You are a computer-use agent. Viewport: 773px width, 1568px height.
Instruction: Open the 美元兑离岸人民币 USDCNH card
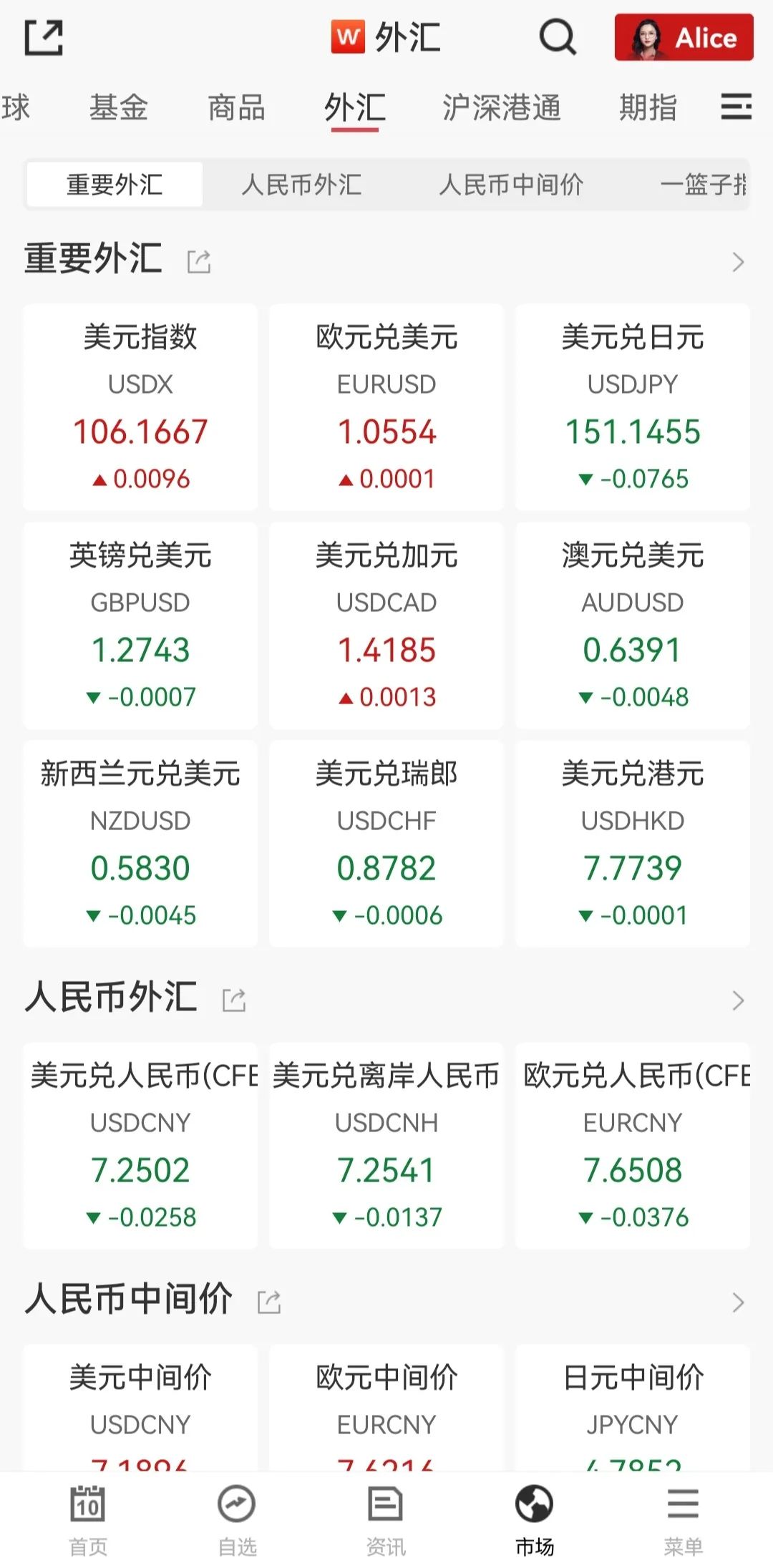tap(386, 1146)
